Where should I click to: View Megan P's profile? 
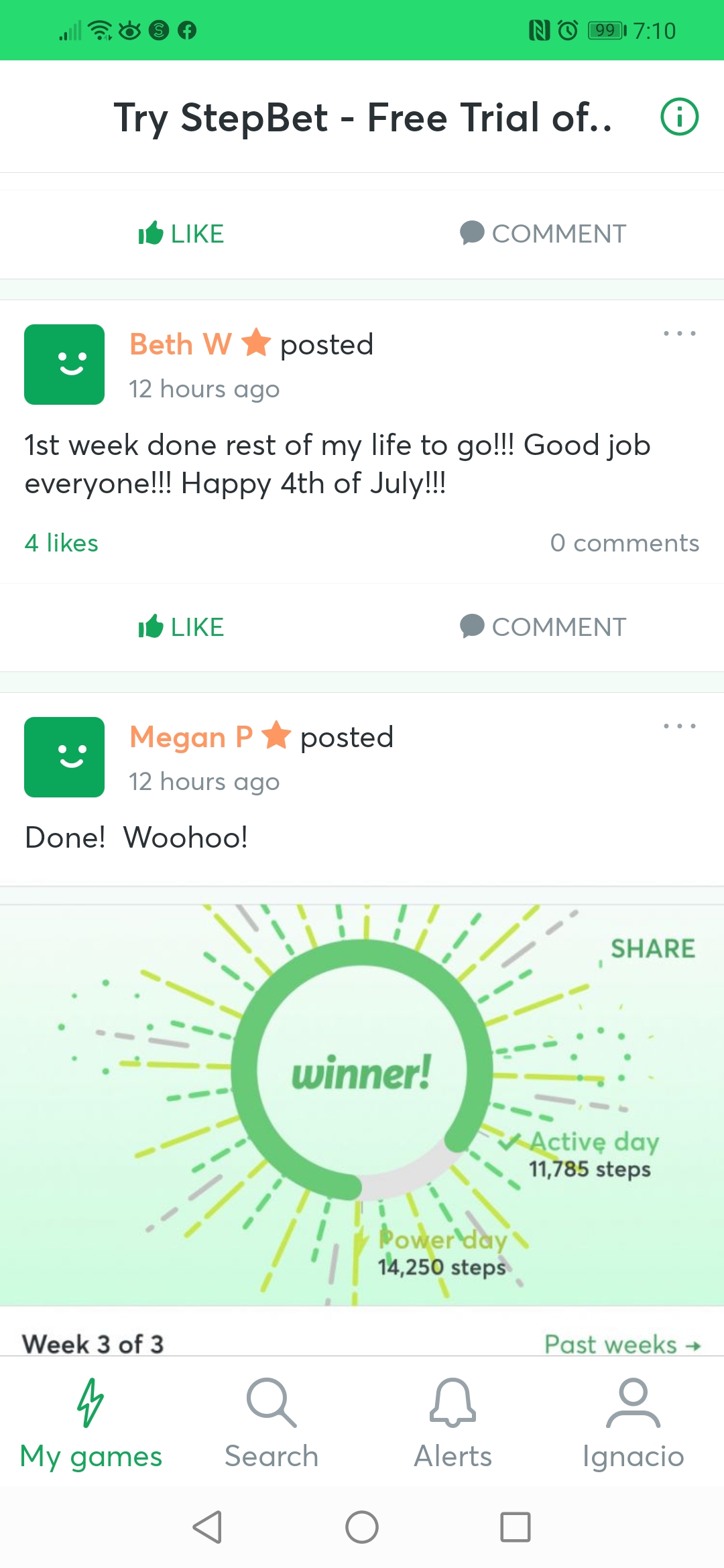click(x=190, y=737)
